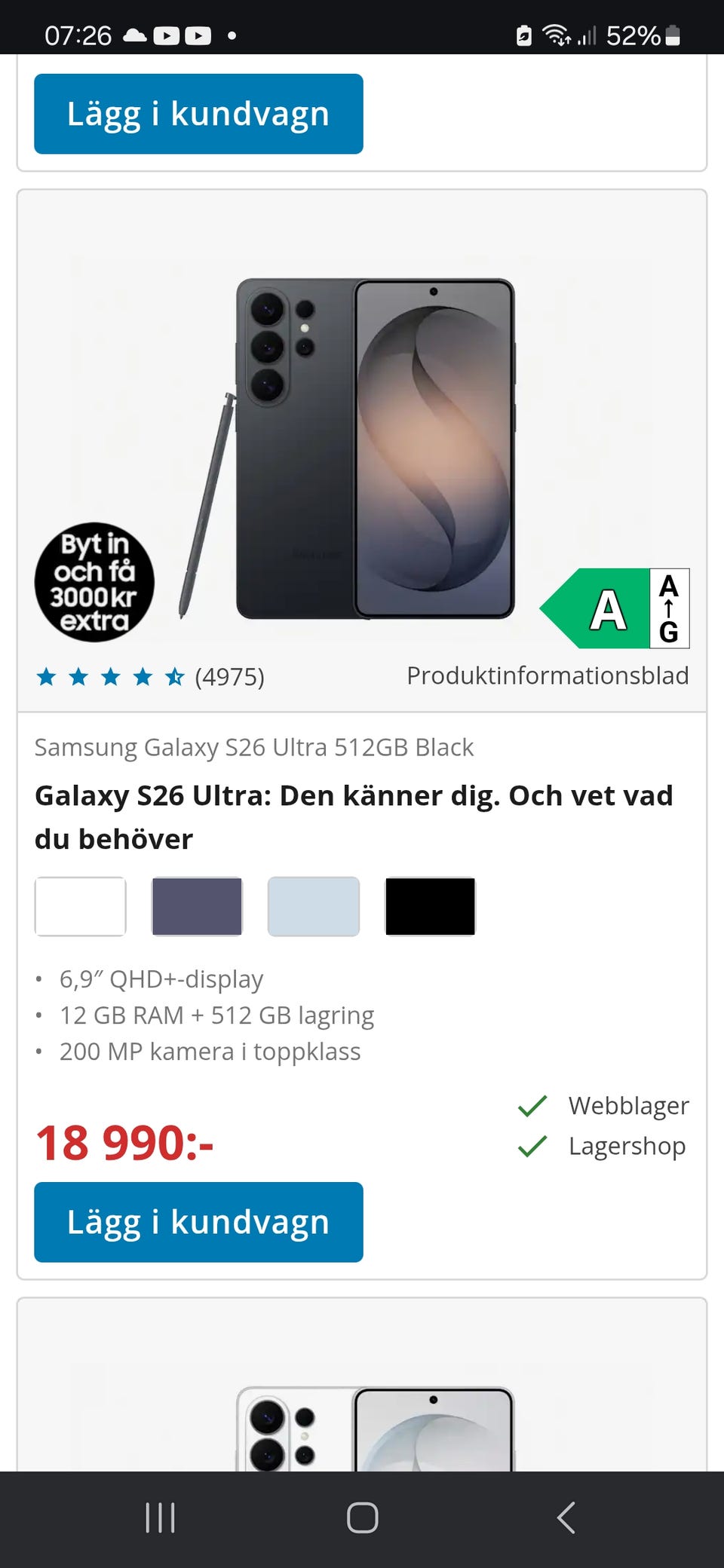Select the dark purple color option
The width and height of the screenshot is (724, 1568).
(x=197, y=906)
